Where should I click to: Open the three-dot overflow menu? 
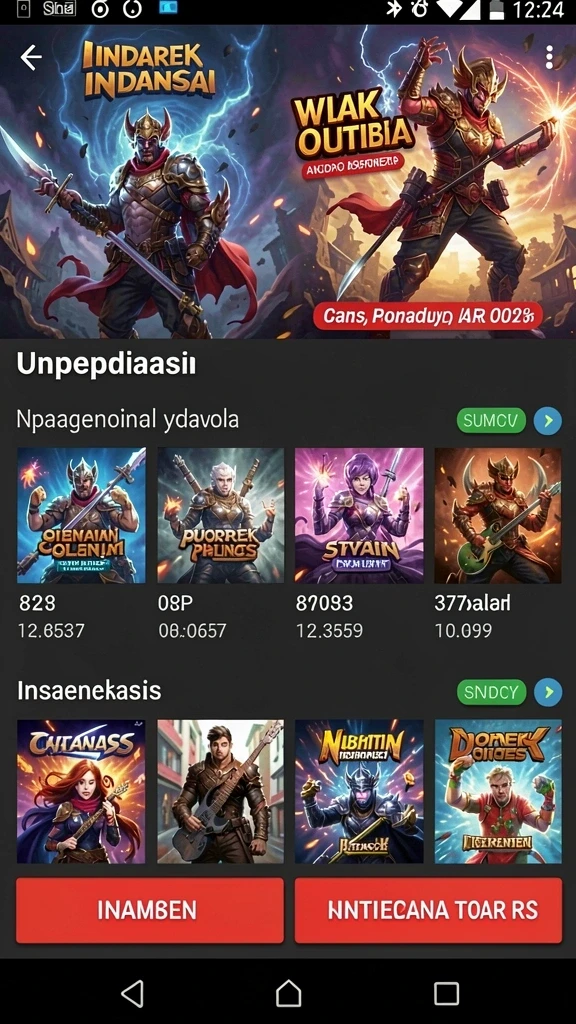click(549, 57)
